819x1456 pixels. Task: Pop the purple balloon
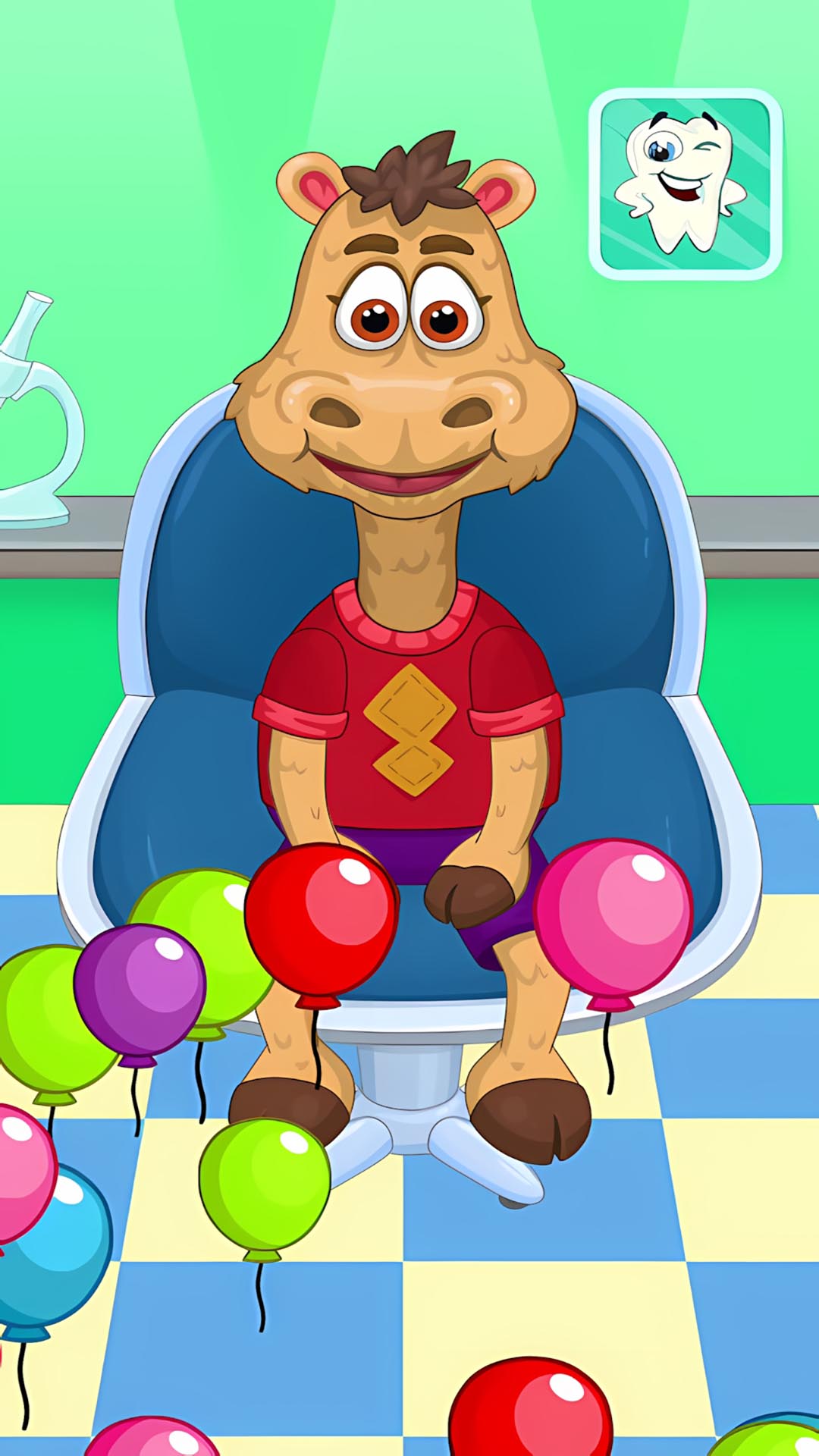pyautogui.click(x=140, y=991)
